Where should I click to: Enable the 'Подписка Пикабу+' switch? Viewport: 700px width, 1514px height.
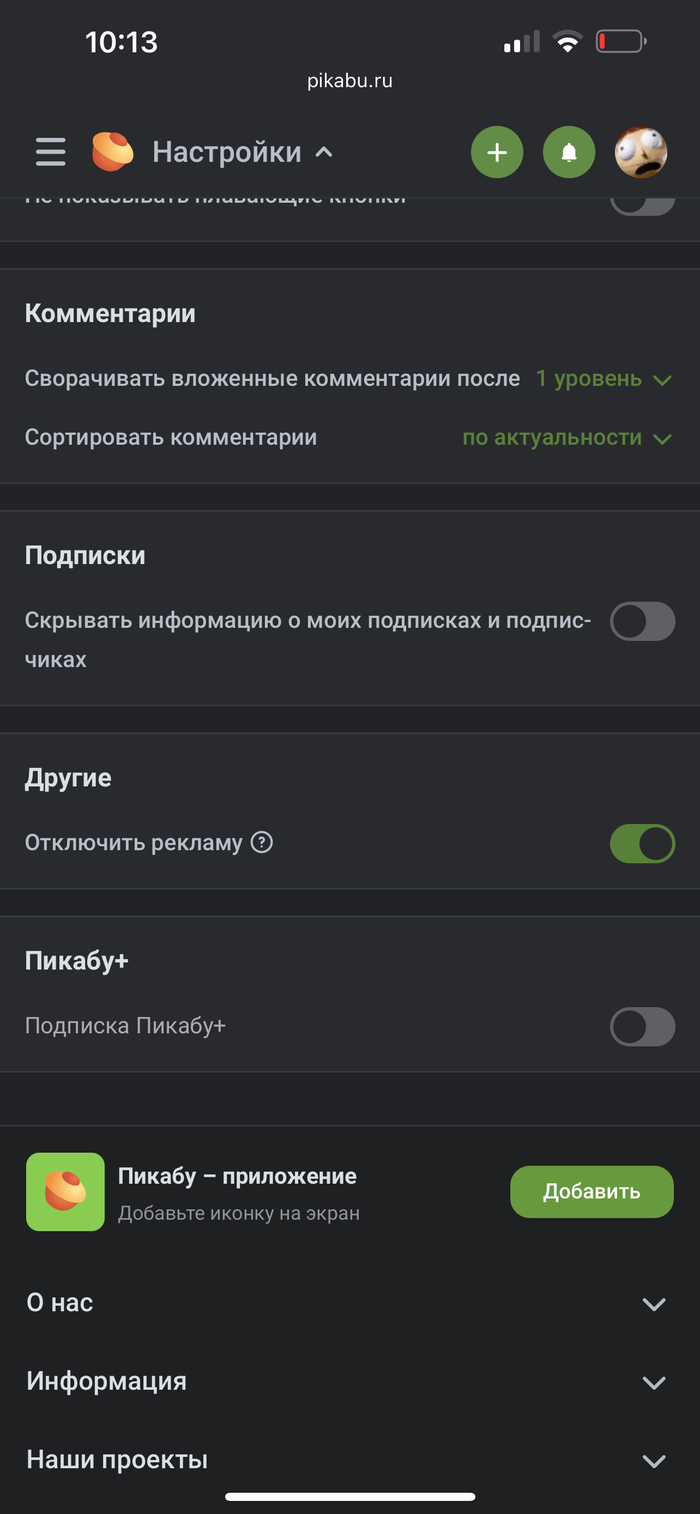pyautogui.click(x=643, y=1026)
